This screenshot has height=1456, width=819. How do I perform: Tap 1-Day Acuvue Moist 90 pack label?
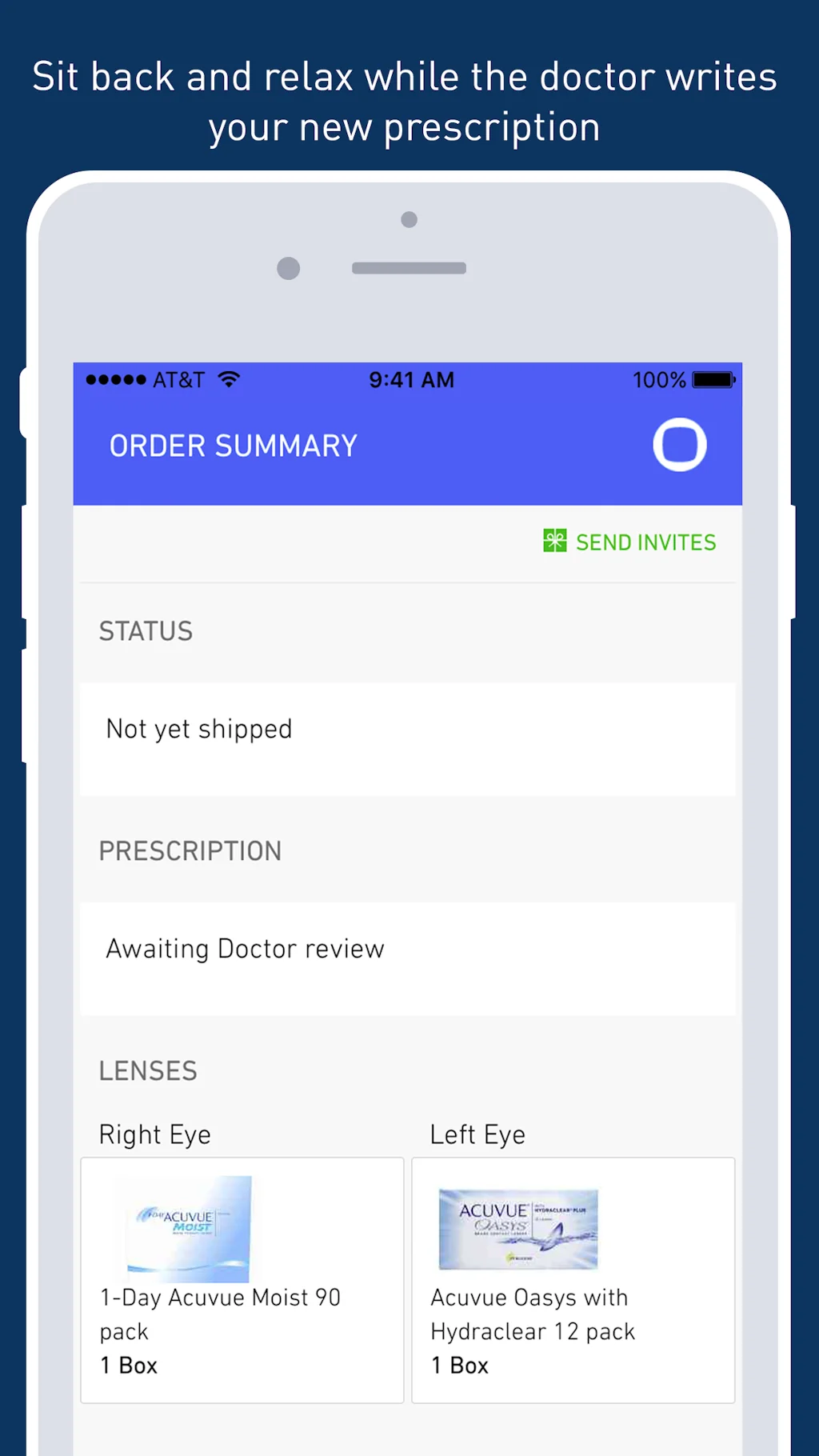220,1314
